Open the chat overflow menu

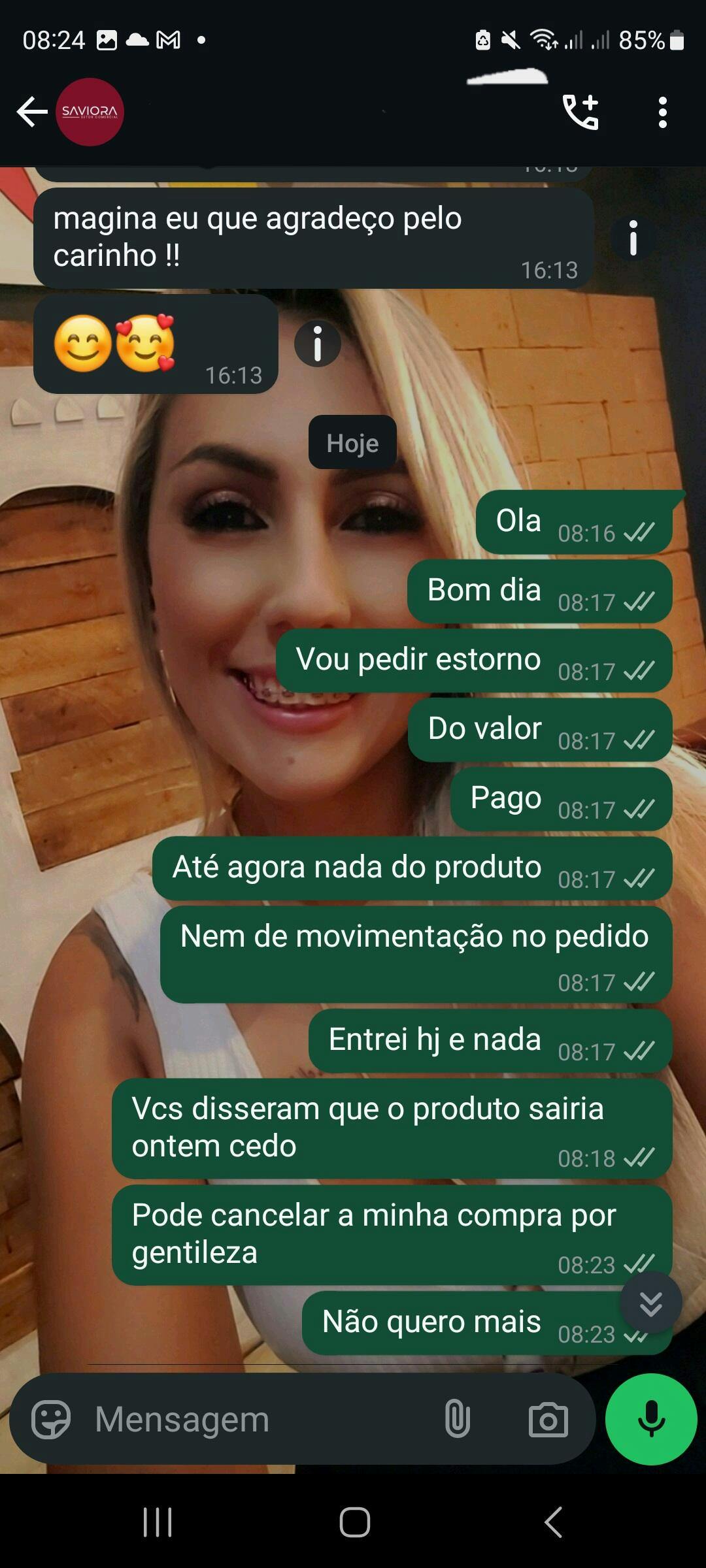click(662, 112)
